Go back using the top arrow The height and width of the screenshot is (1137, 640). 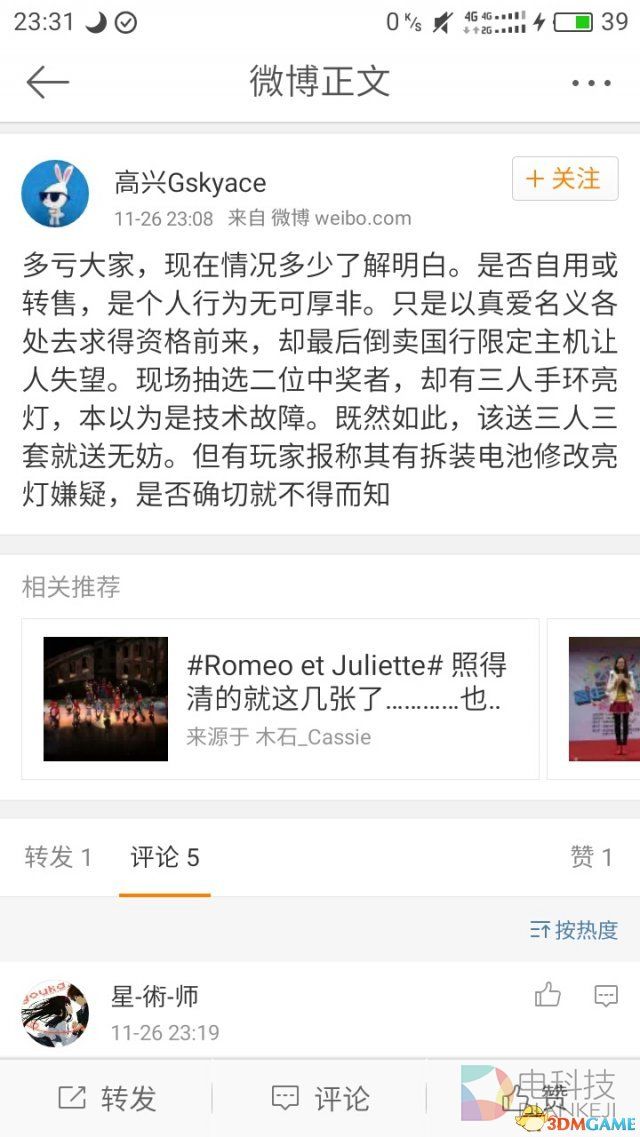47,83
